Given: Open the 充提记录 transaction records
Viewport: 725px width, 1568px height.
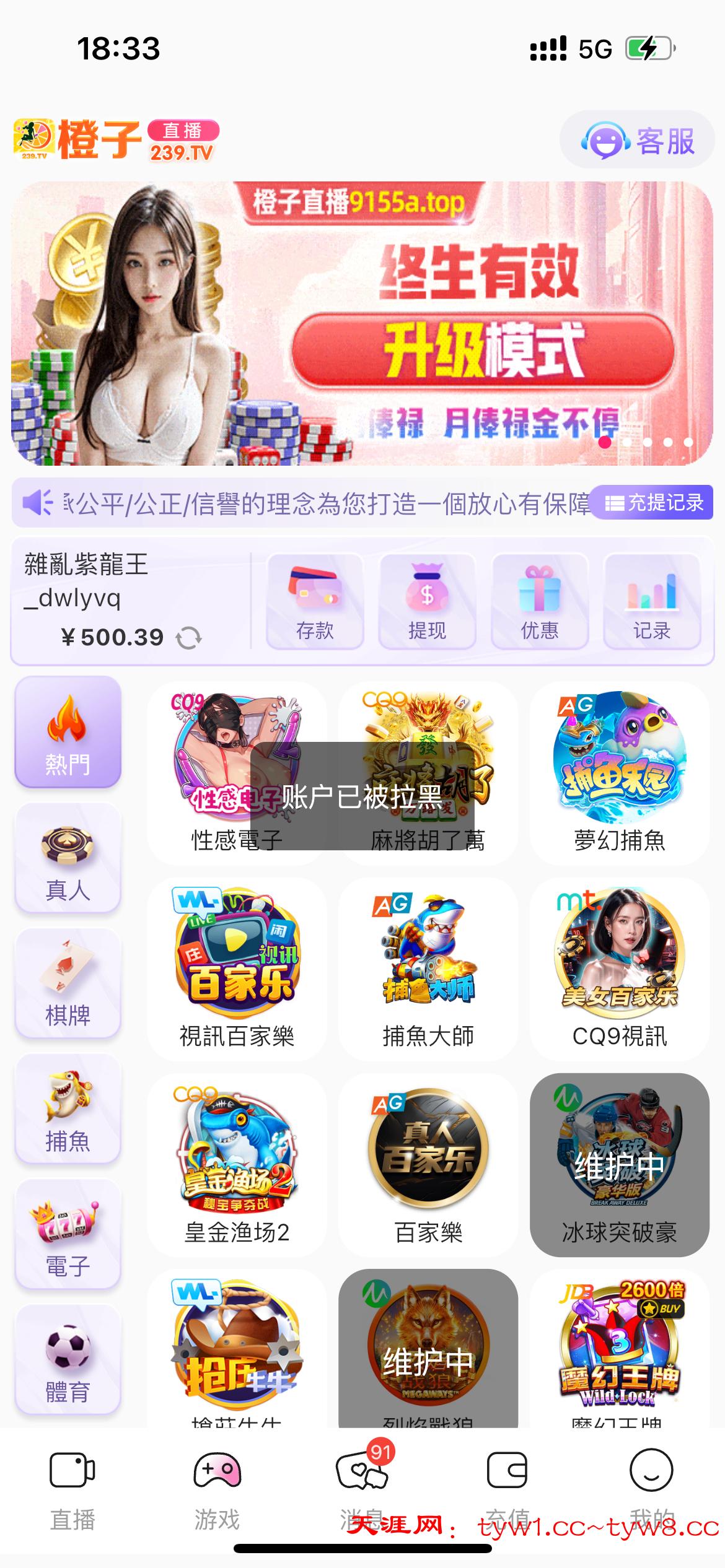Looking at the screenshot, I should (x=652, y=502).
